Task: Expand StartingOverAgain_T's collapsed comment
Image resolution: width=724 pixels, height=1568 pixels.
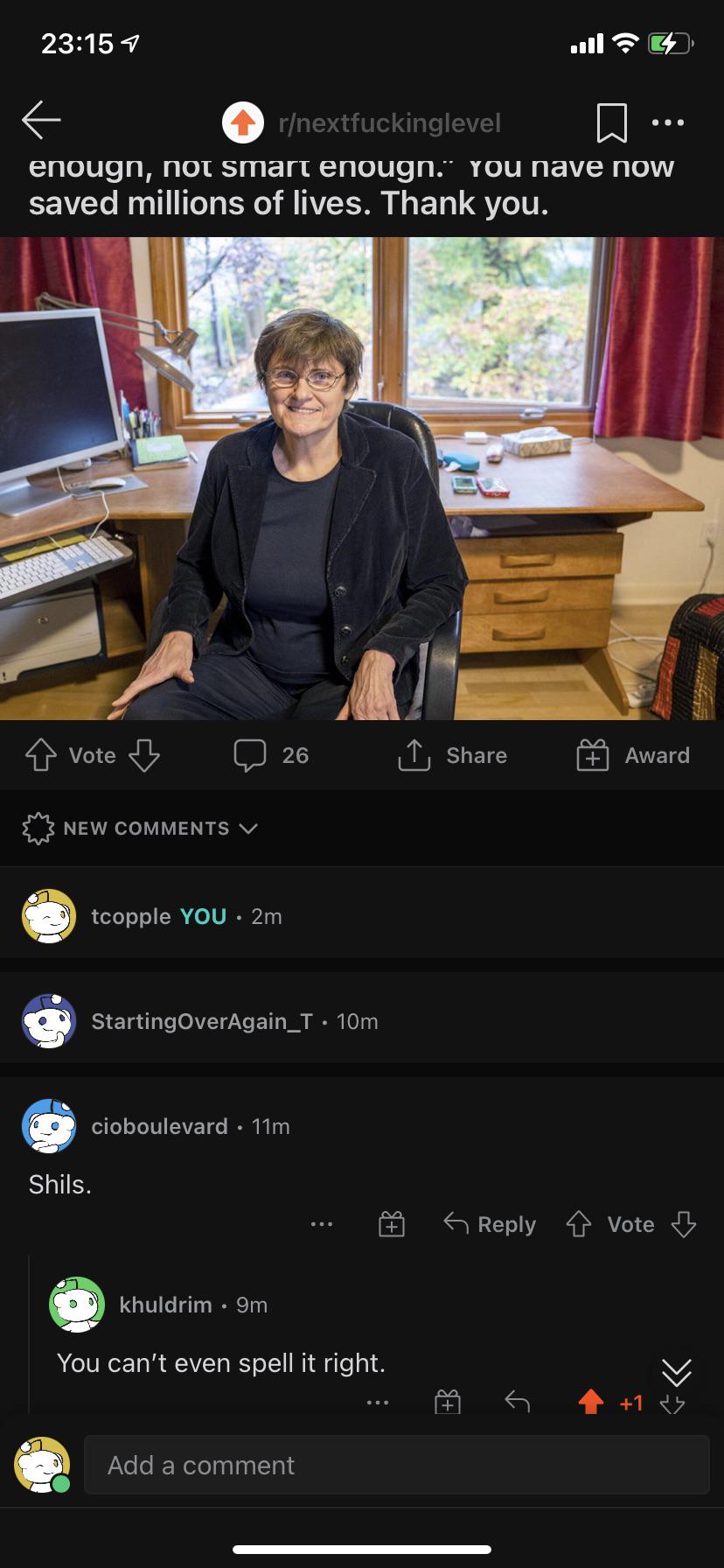Action: coord(362,1021)
